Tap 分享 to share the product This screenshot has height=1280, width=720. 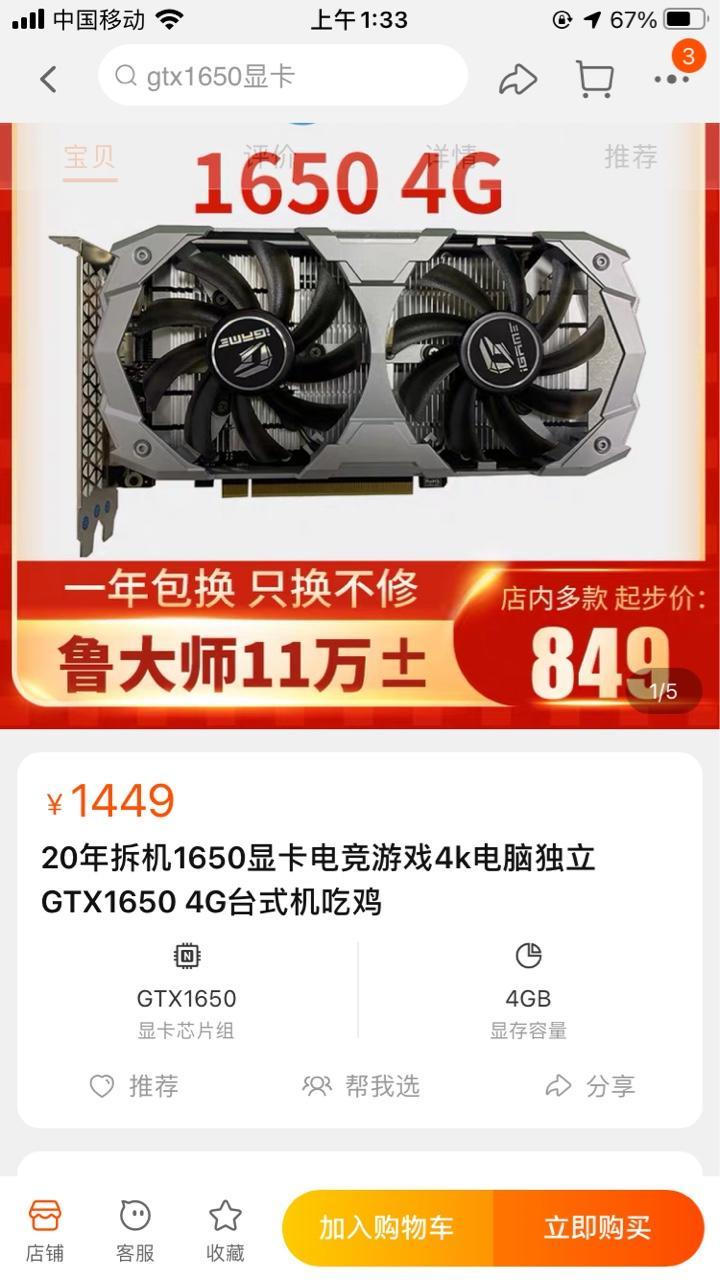point(590,1086)
